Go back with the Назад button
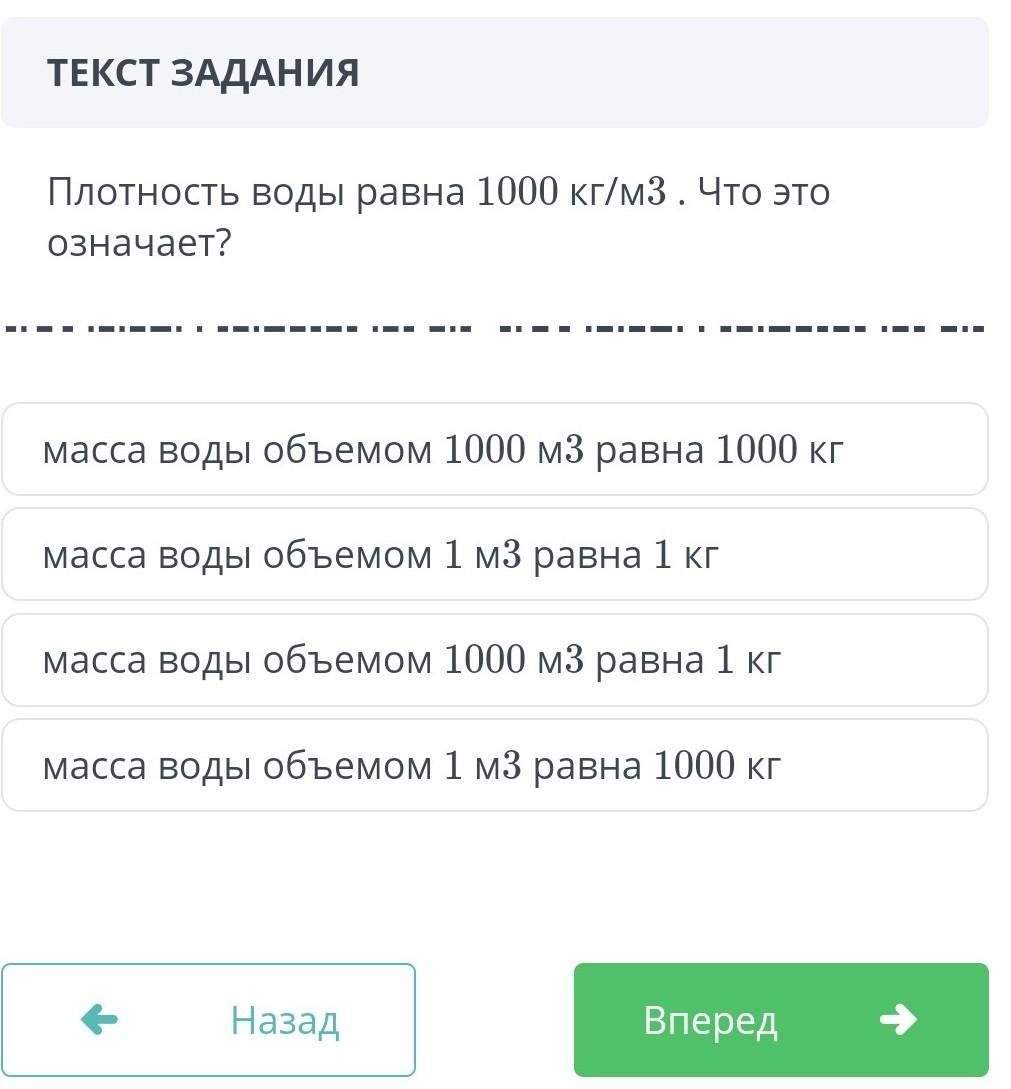 pos(208,1020)
